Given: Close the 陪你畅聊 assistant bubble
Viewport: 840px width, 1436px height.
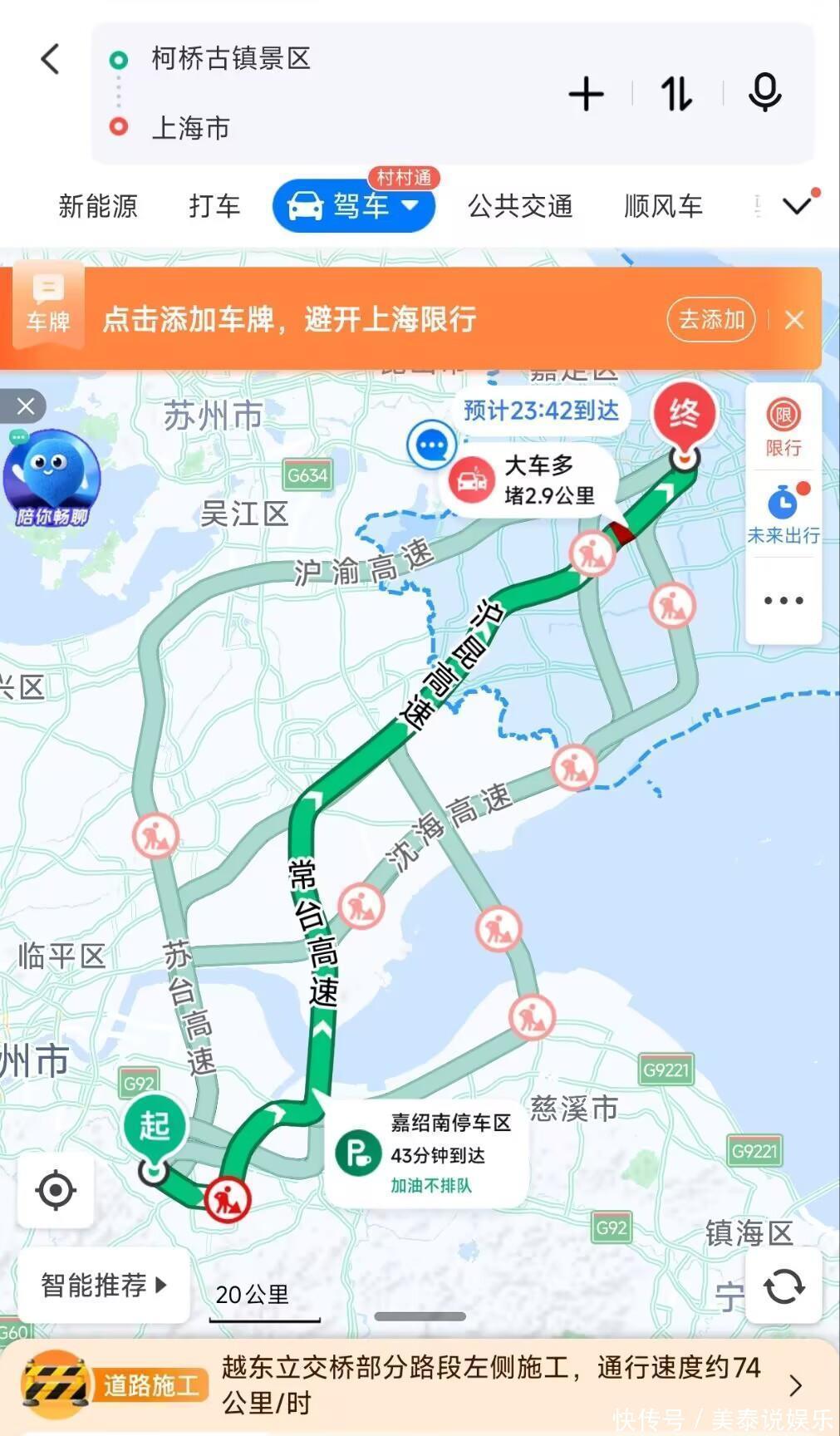Looking at the screenshot, I should coord(26,406).
